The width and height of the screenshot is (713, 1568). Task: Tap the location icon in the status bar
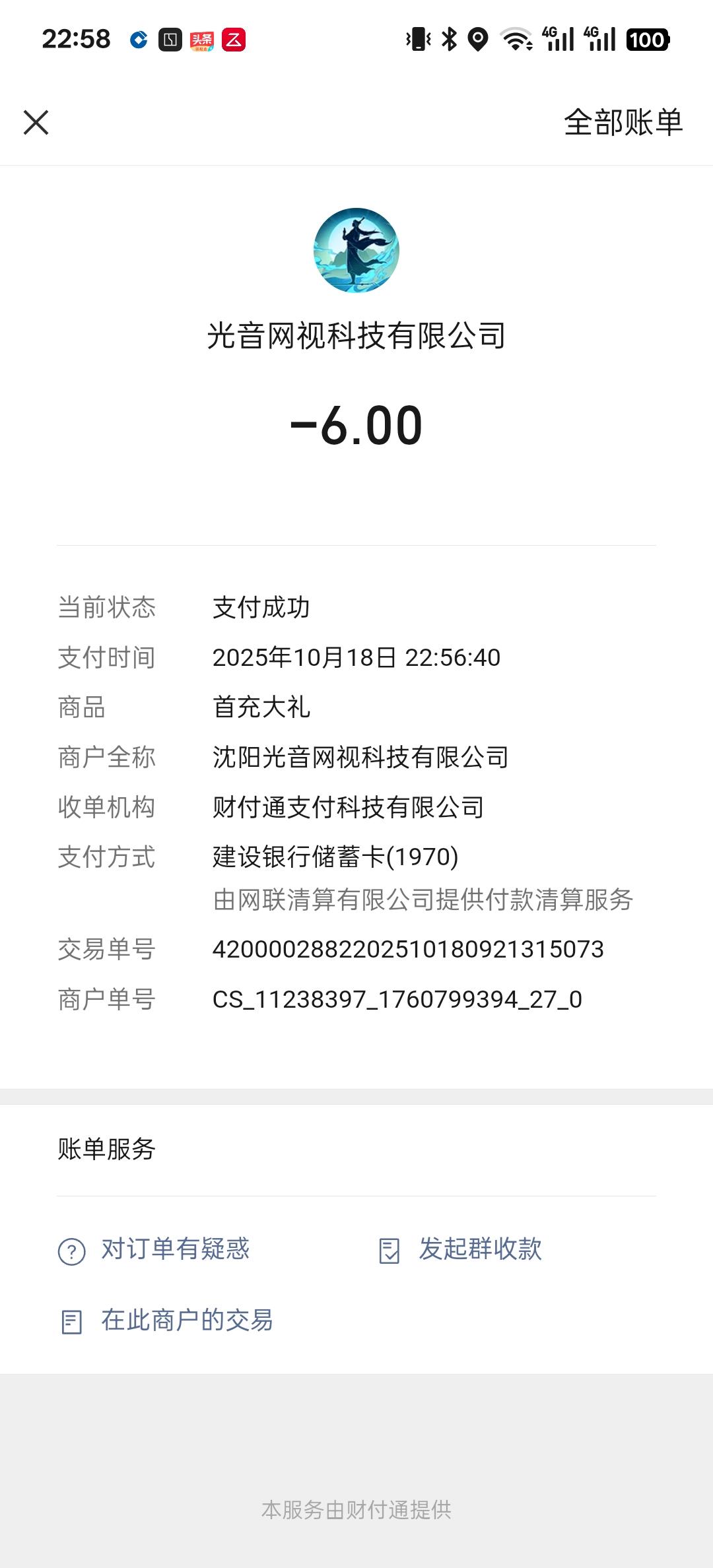tap(477, 41)
